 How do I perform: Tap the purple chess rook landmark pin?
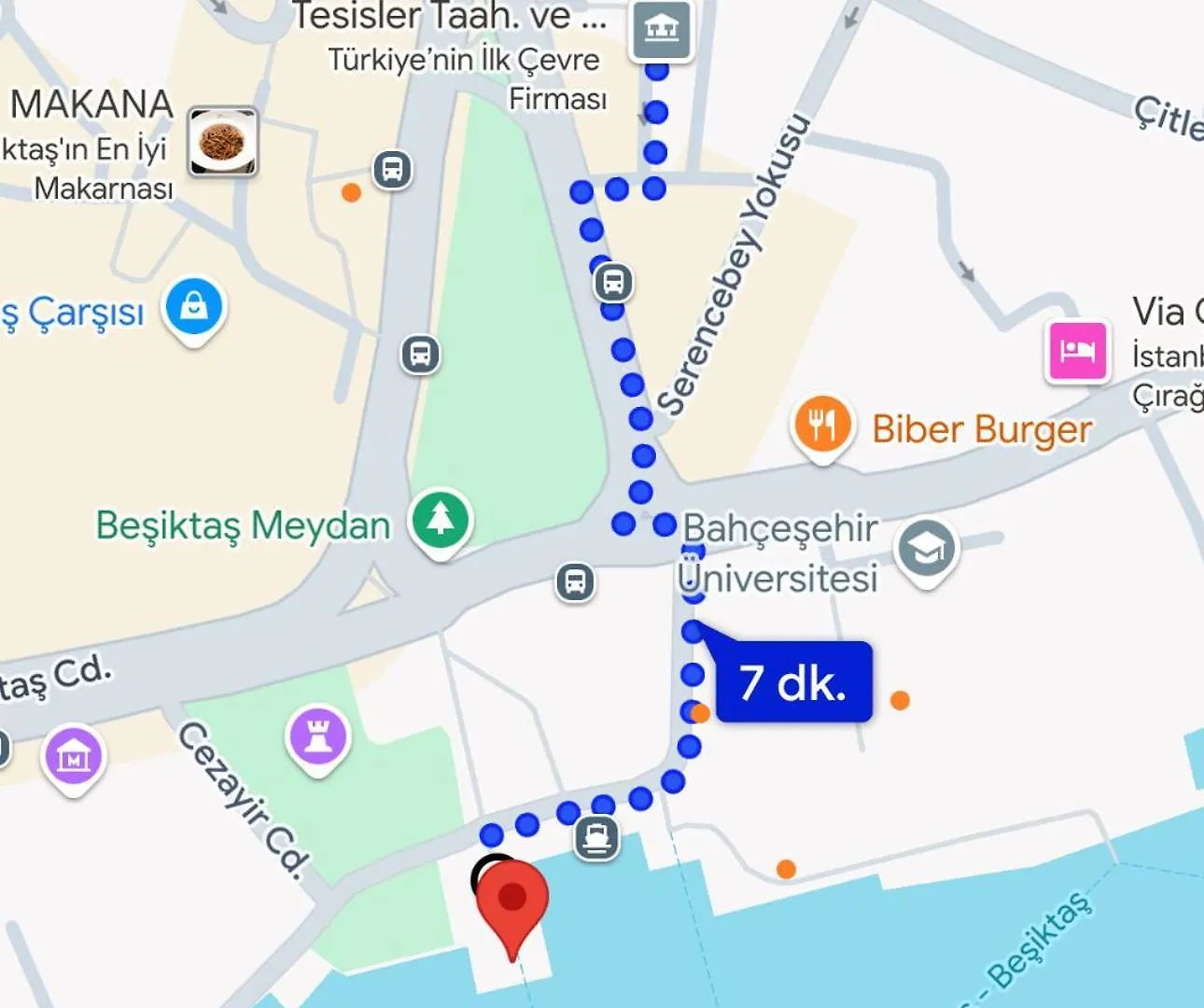pos(318,735)
